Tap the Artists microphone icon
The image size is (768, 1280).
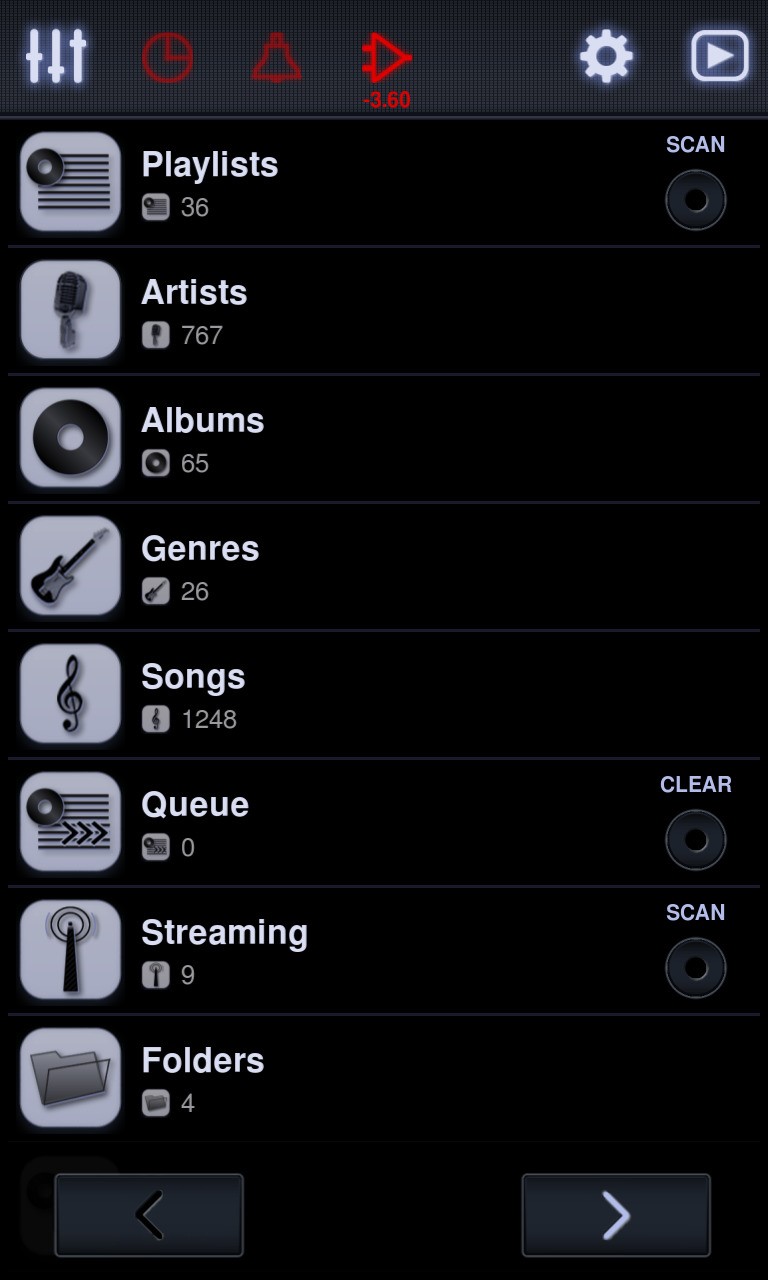(70, 310)
